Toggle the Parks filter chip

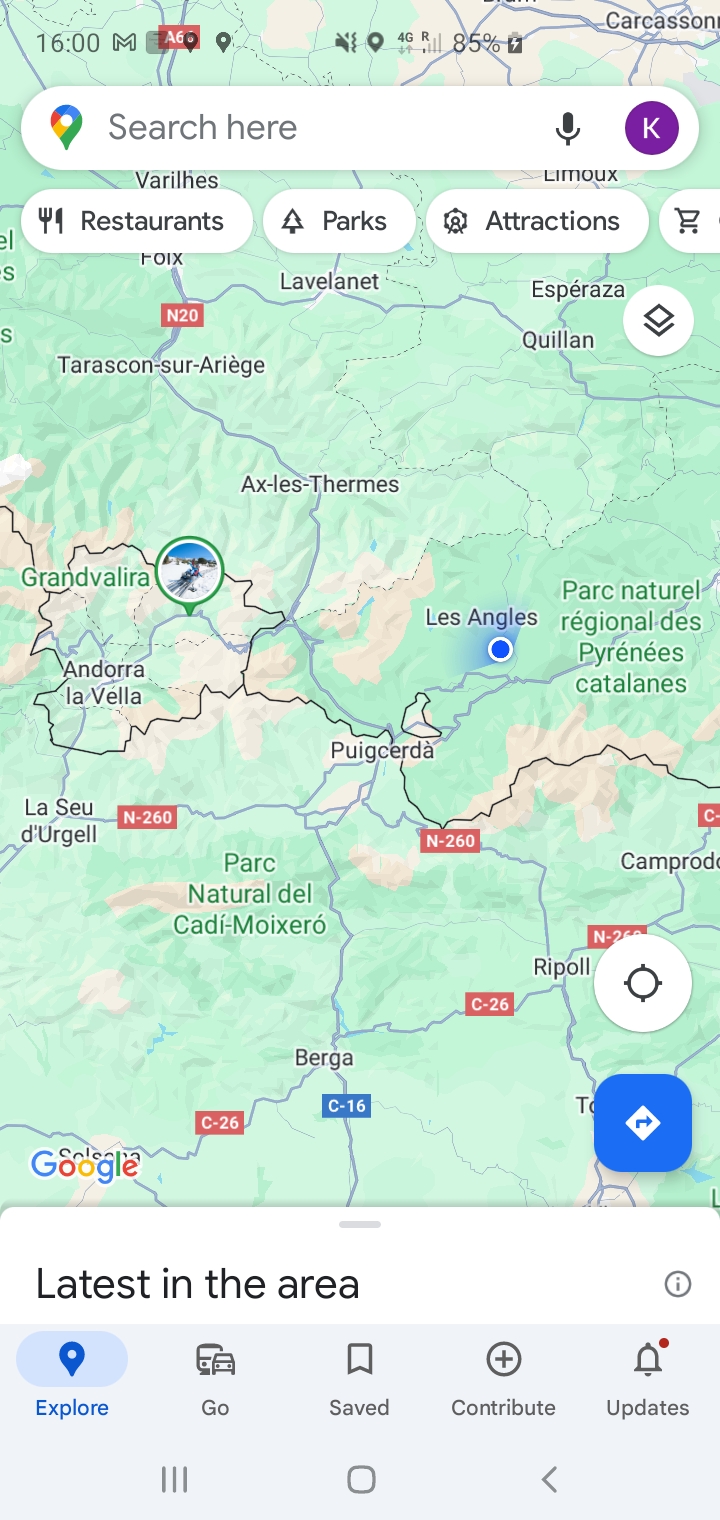pyautogui.click(x=339, y=221)
